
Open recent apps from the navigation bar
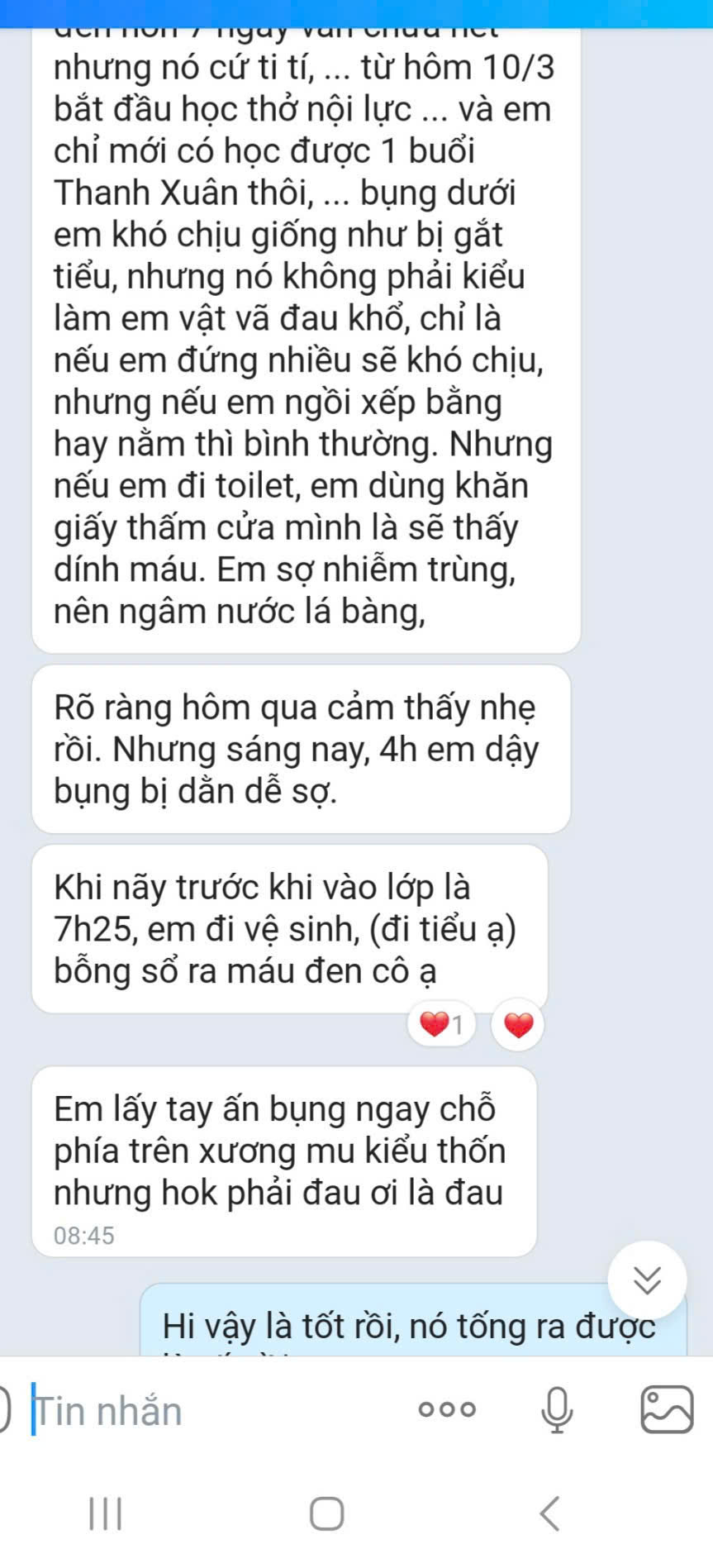click(x=106, y=1513)
